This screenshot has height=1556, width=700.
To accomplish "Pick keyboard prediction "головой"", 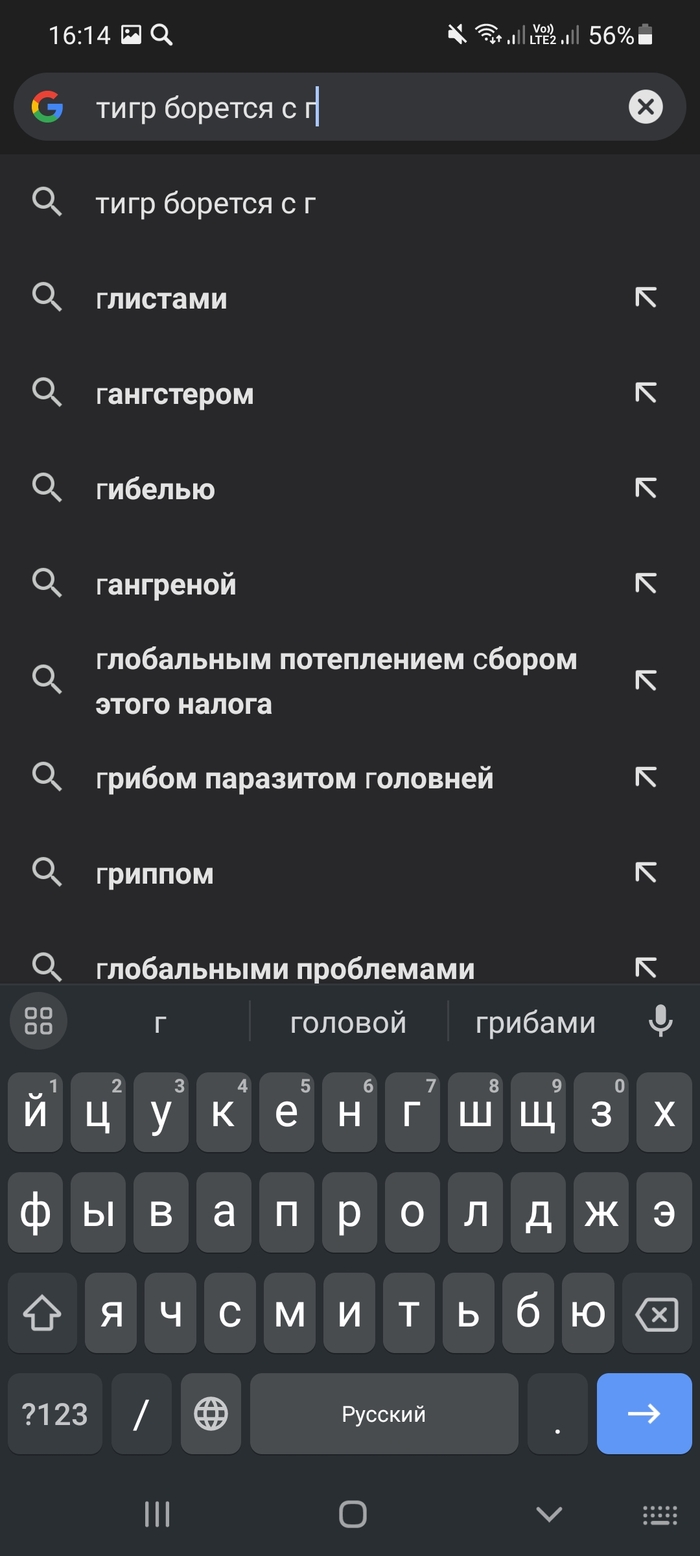I will 348,1022.
